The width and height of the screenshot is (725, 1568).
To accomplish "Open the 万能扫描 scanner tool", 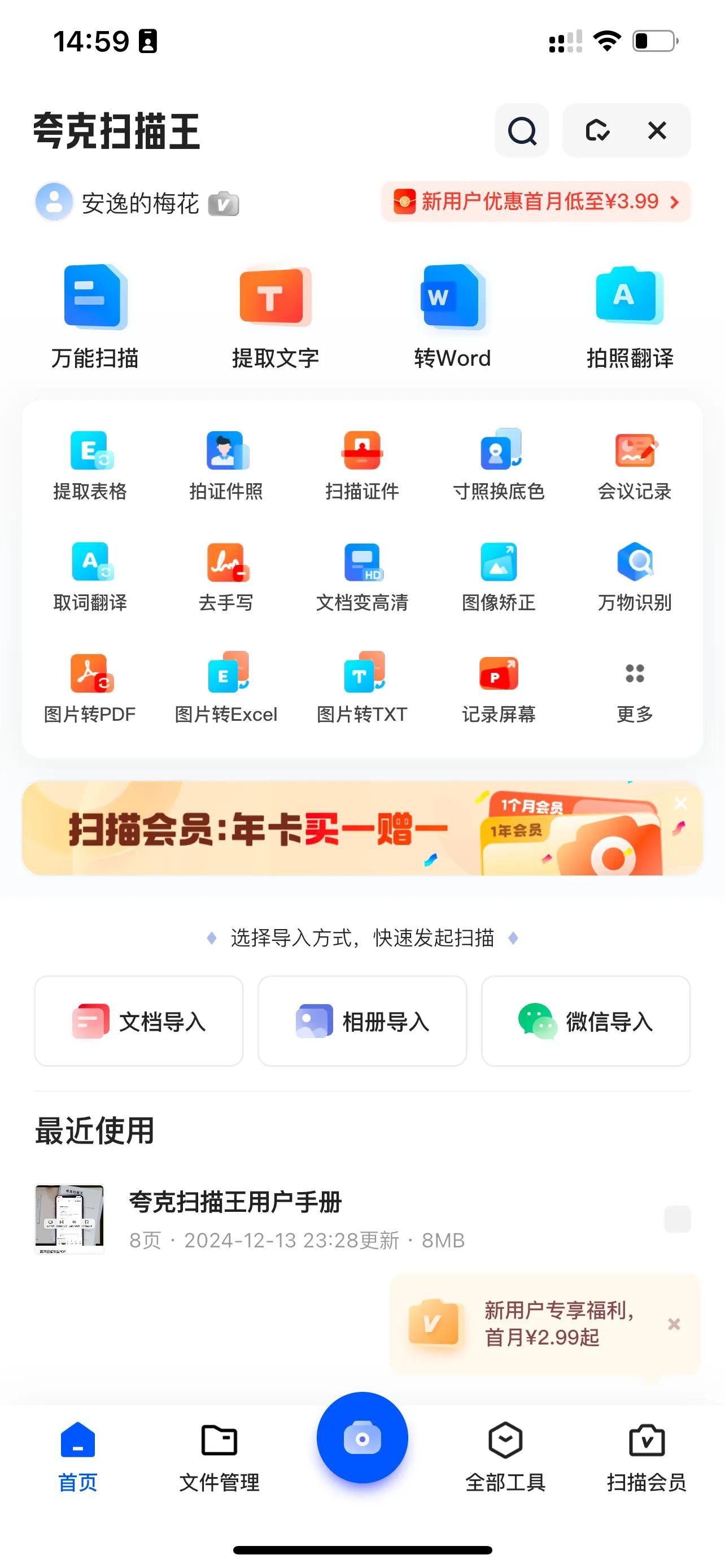I will coord(95,317).
